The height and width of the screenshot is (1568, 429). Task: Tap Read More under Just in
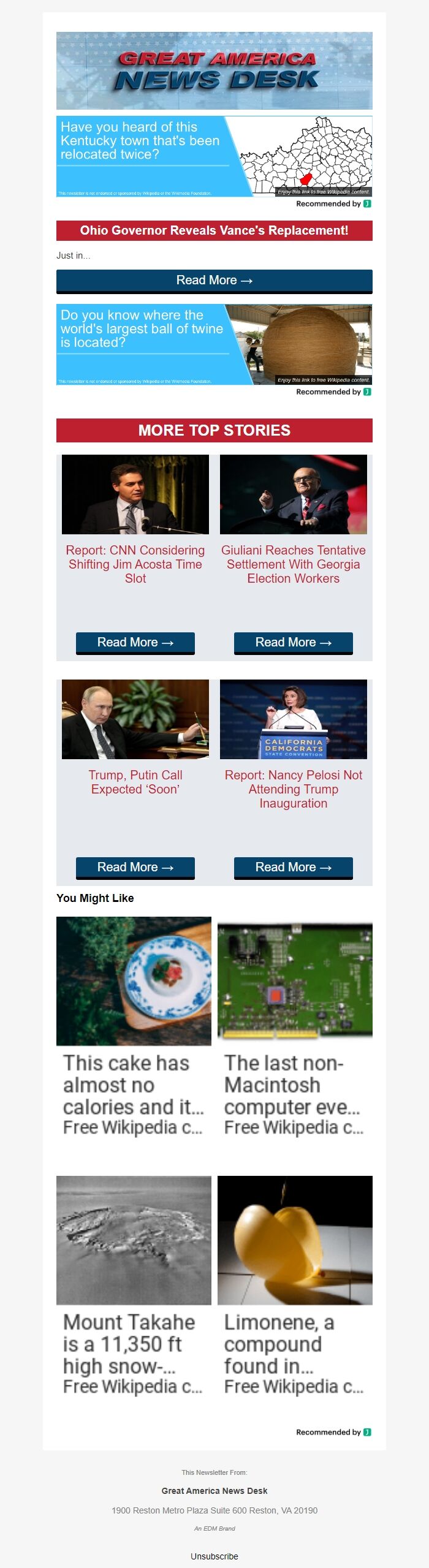(x=214, y=281)
